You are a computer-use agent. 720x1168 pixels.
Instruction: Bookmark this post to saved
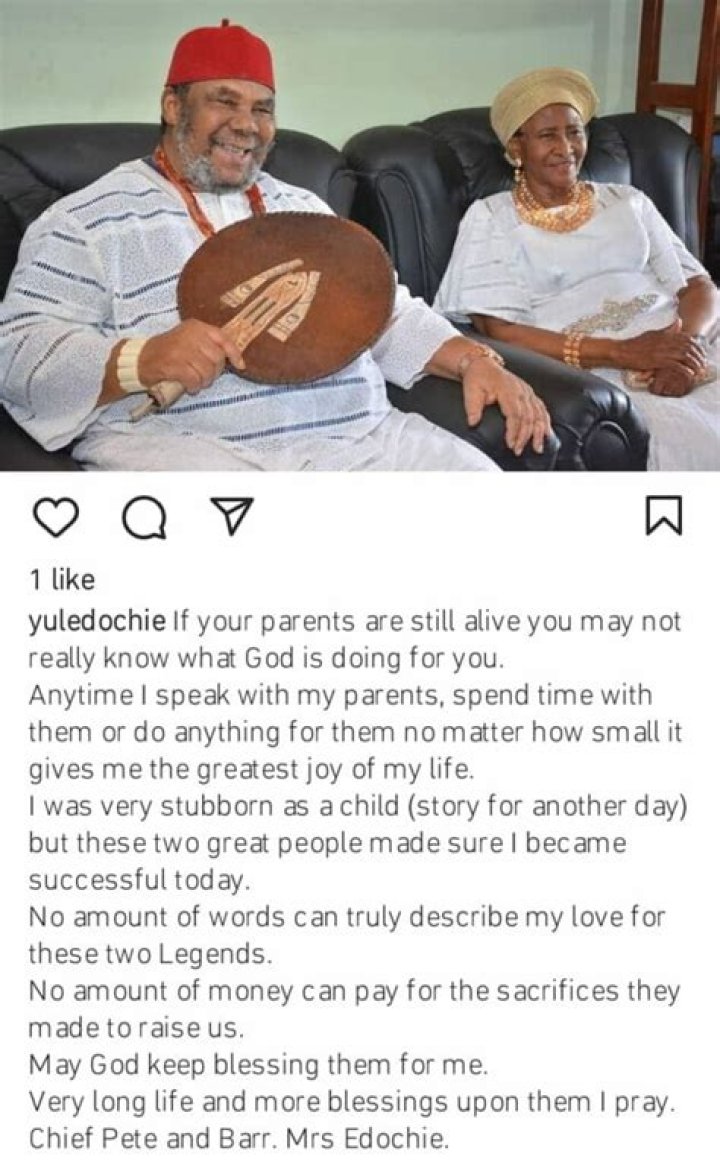tap(663, 517)
